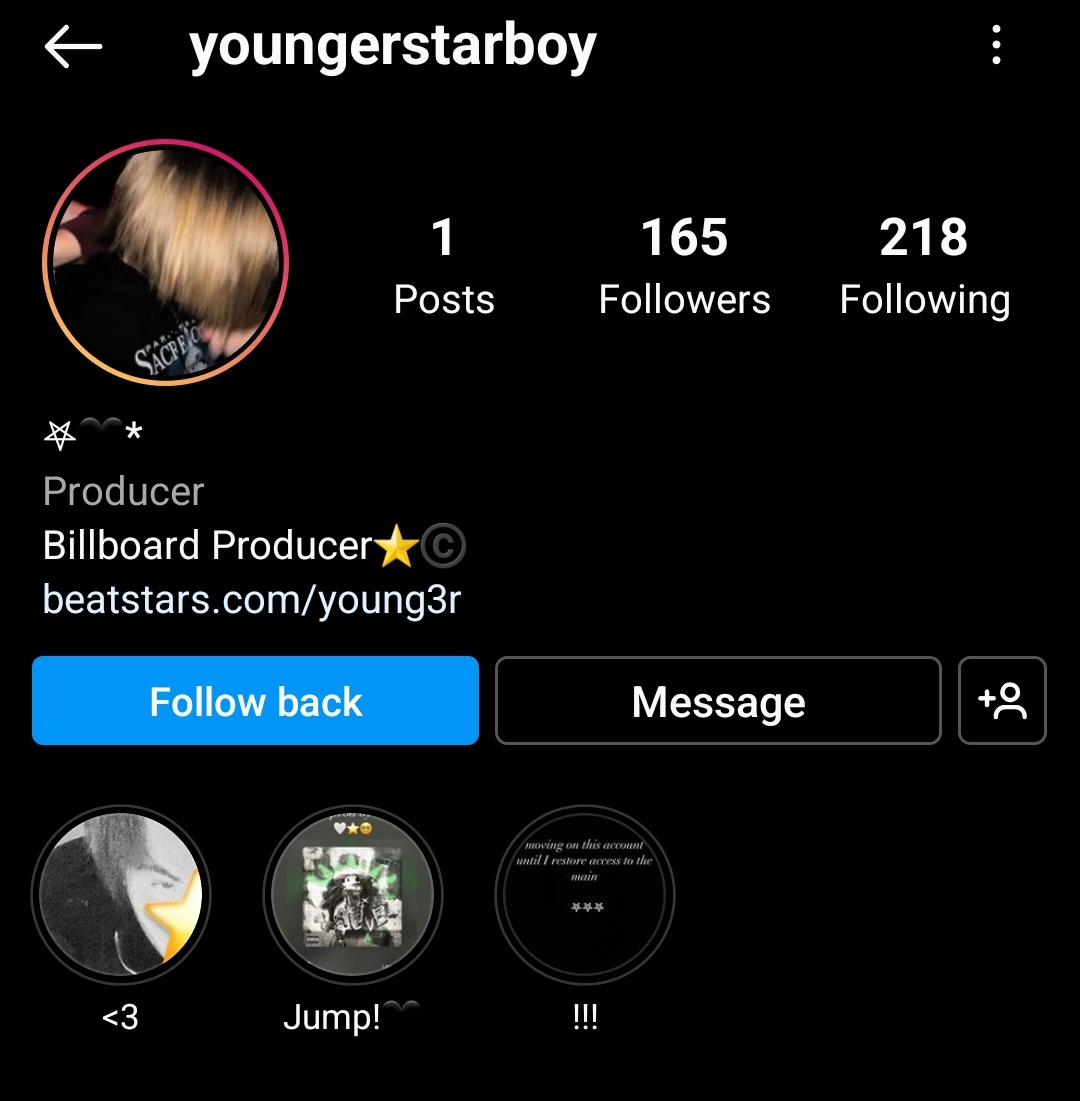Screen dimensions: 1080x1101
Task: Message youngerstarboy
Action: (x=718, y=701)
